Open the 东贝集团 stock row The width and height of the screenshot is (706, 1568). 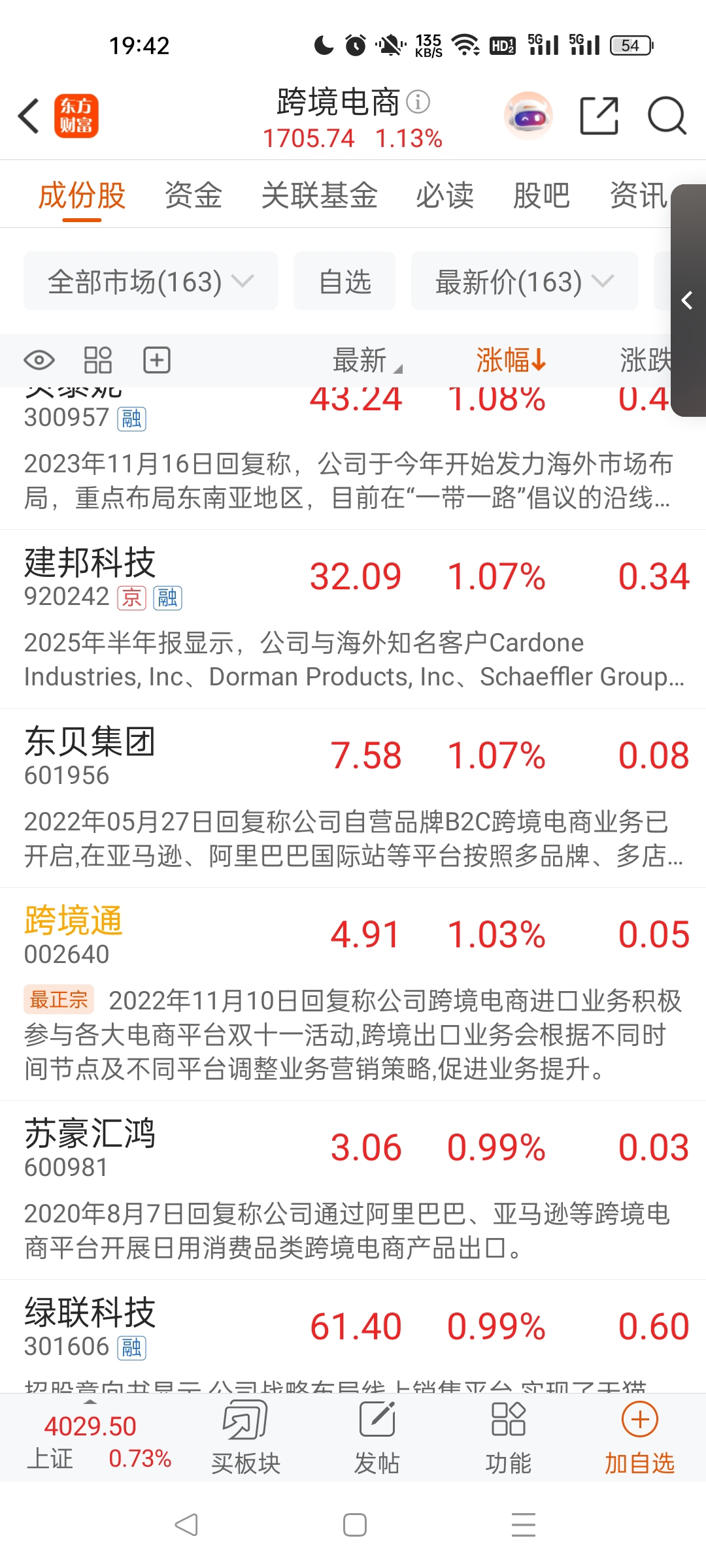pyautogui.click(x=90, y=742)
